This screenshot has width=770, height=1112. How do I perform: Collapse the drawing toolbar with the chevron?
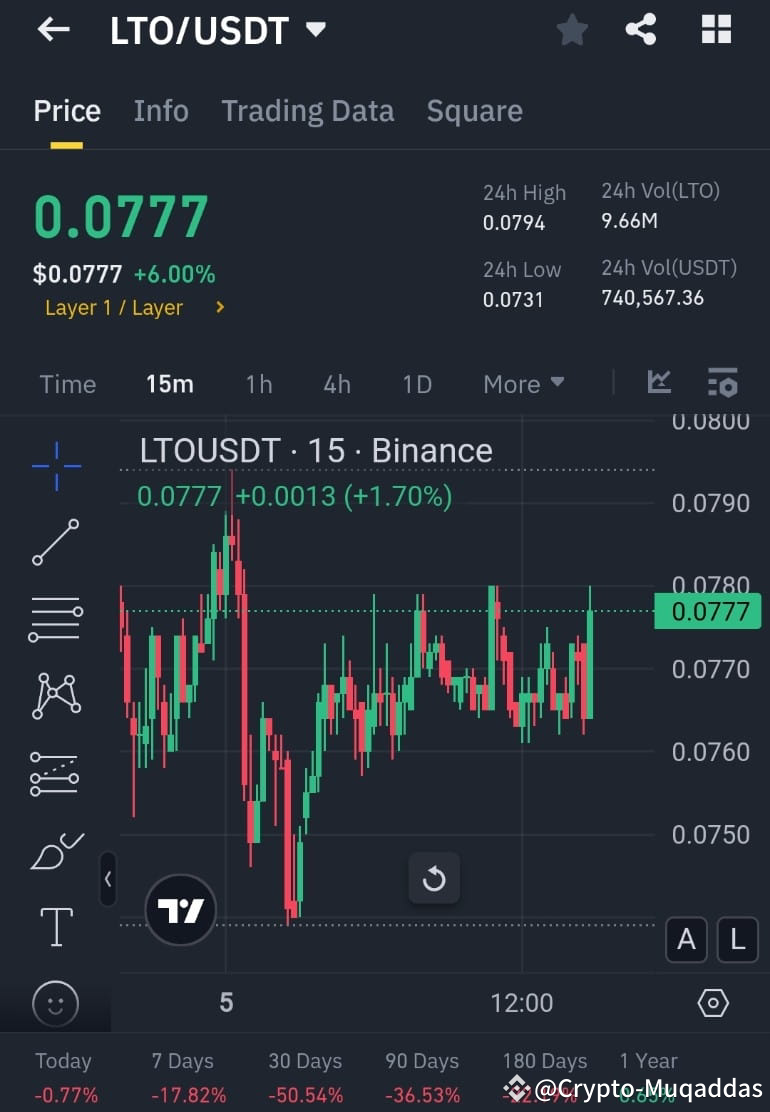coord(108,879)
